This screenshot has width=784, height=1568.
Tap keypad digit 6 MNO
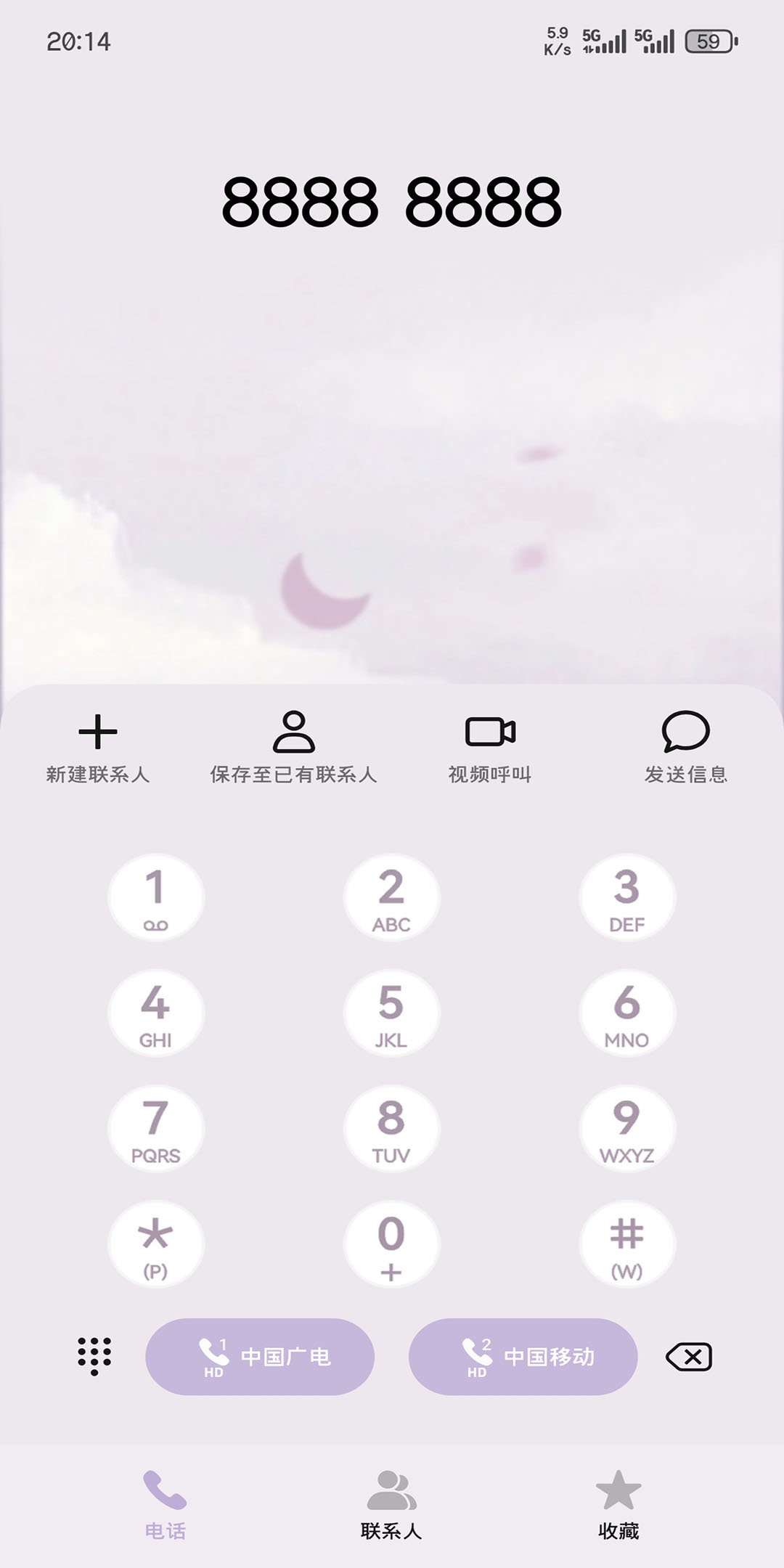tap(626, 1013)
